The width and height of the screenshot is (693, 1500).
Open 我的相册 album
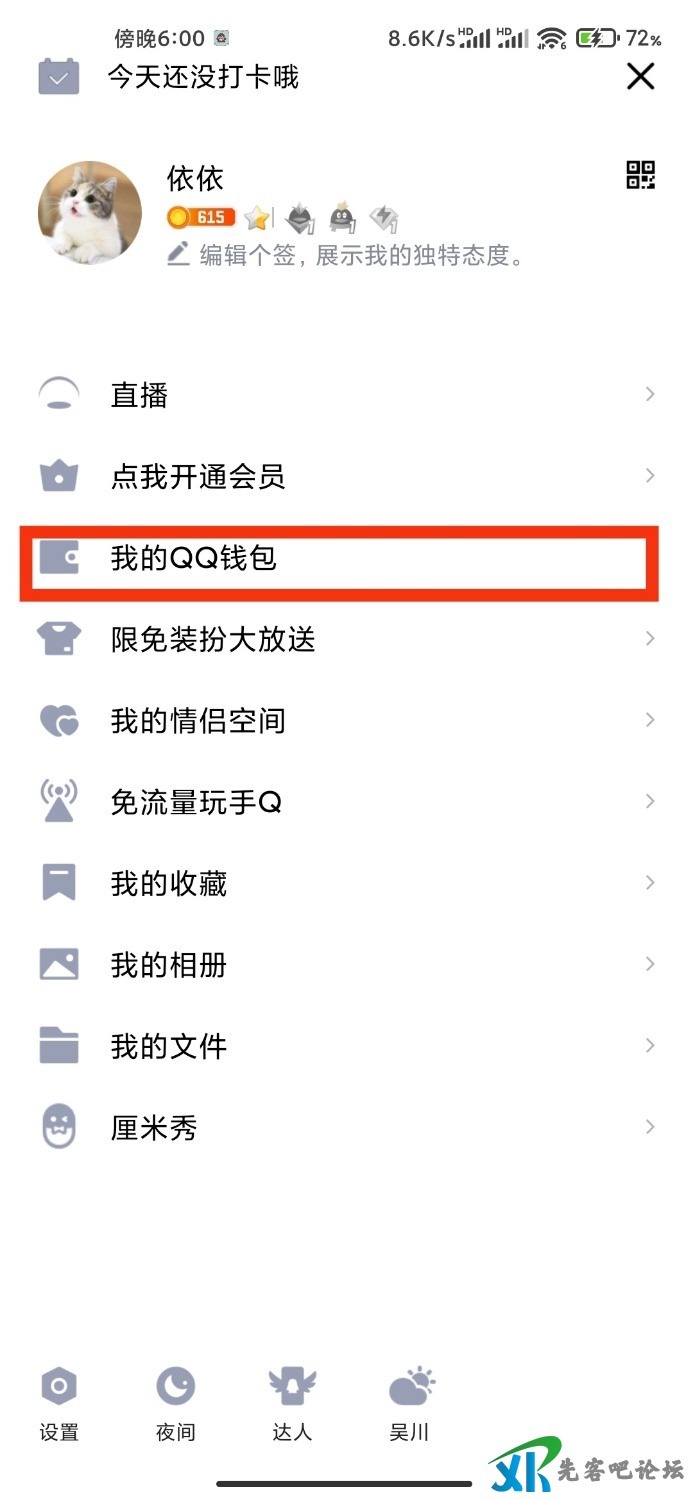168,964
